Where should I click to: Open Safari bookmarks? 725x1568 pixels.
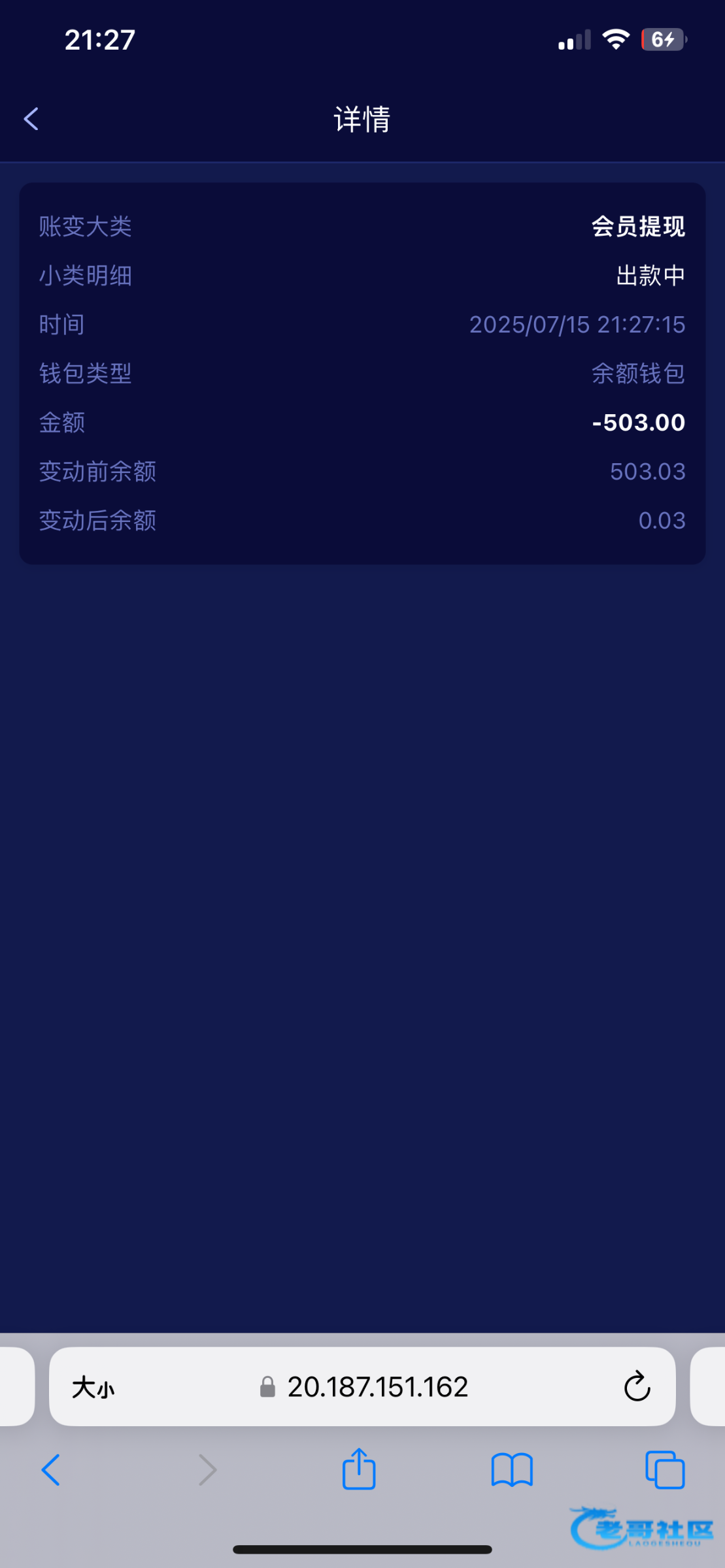[512, 1471]
